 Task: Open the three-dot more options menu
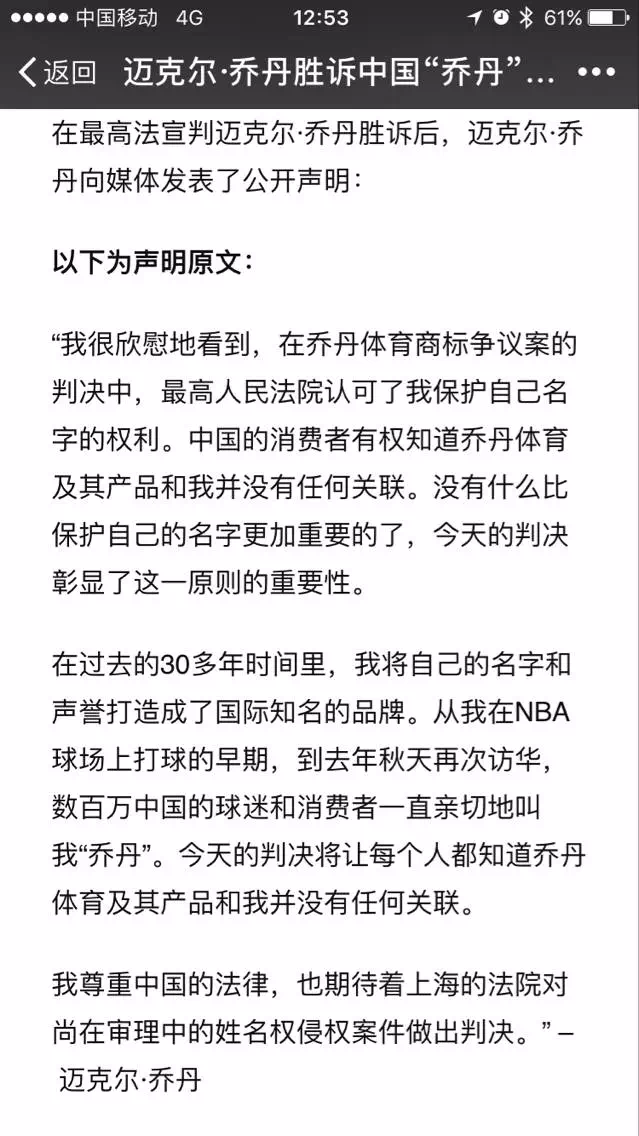(597, 73)
